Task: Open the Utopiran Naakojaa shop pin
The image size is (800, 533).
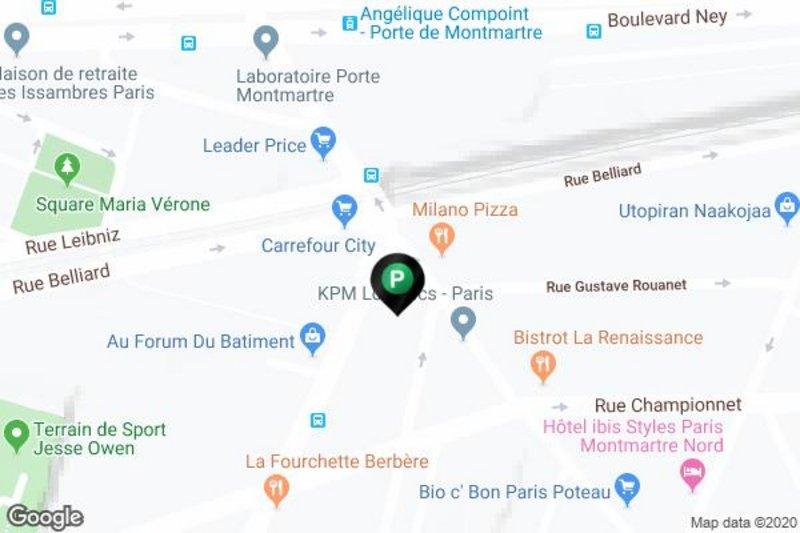Action: (x=786, y=208)
